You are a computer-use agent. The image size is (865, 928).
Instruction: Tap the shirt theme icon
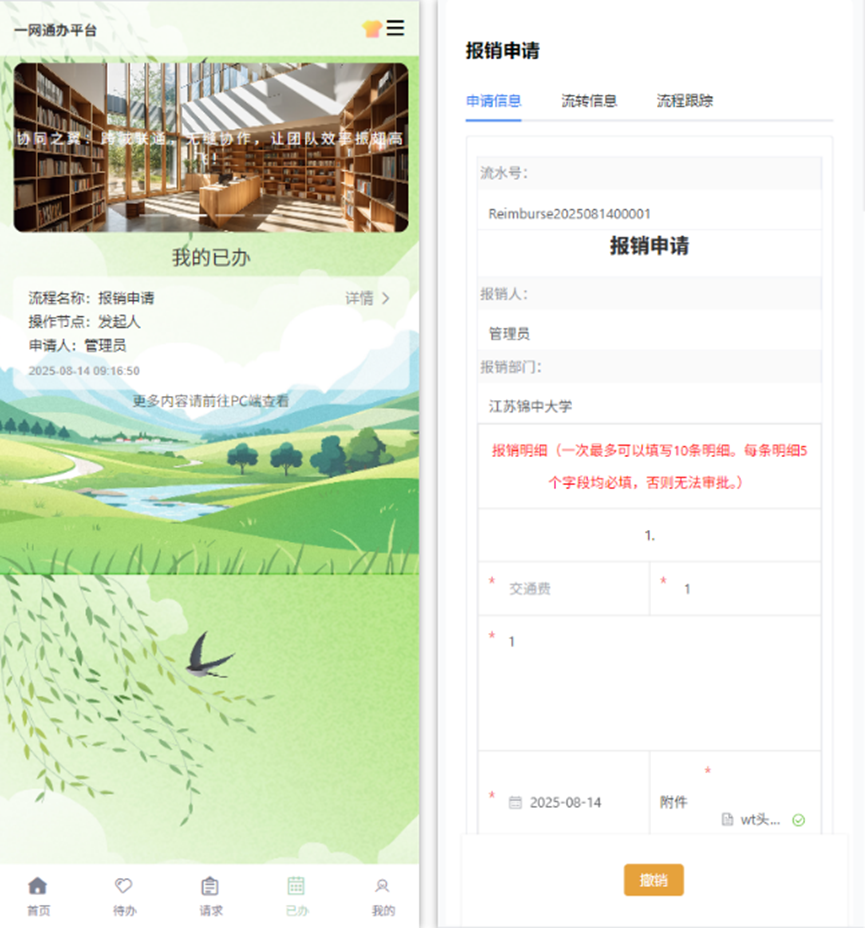coord(372,29)
